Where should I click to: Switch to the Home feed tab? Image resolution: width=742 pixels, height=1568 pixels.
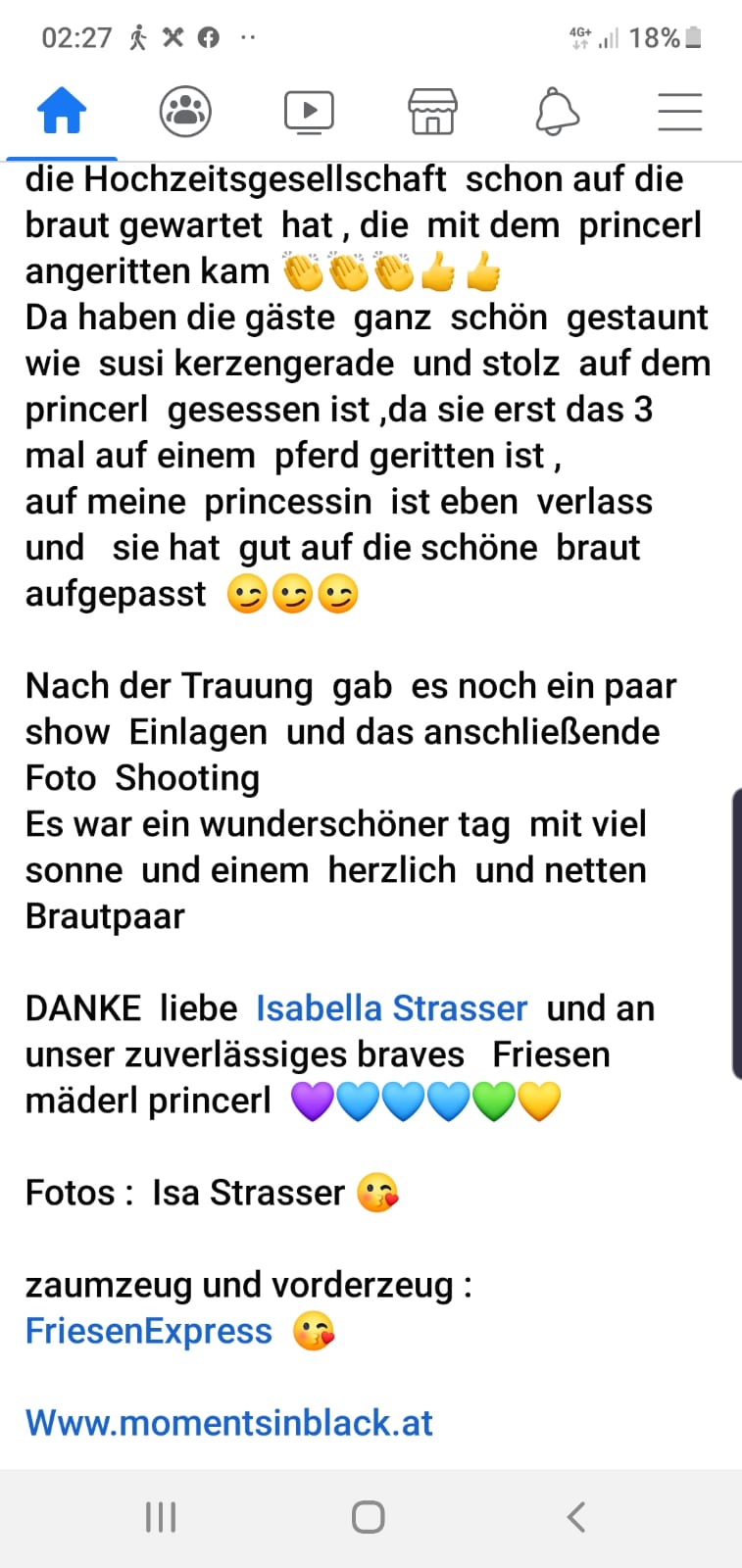[62, 111]
